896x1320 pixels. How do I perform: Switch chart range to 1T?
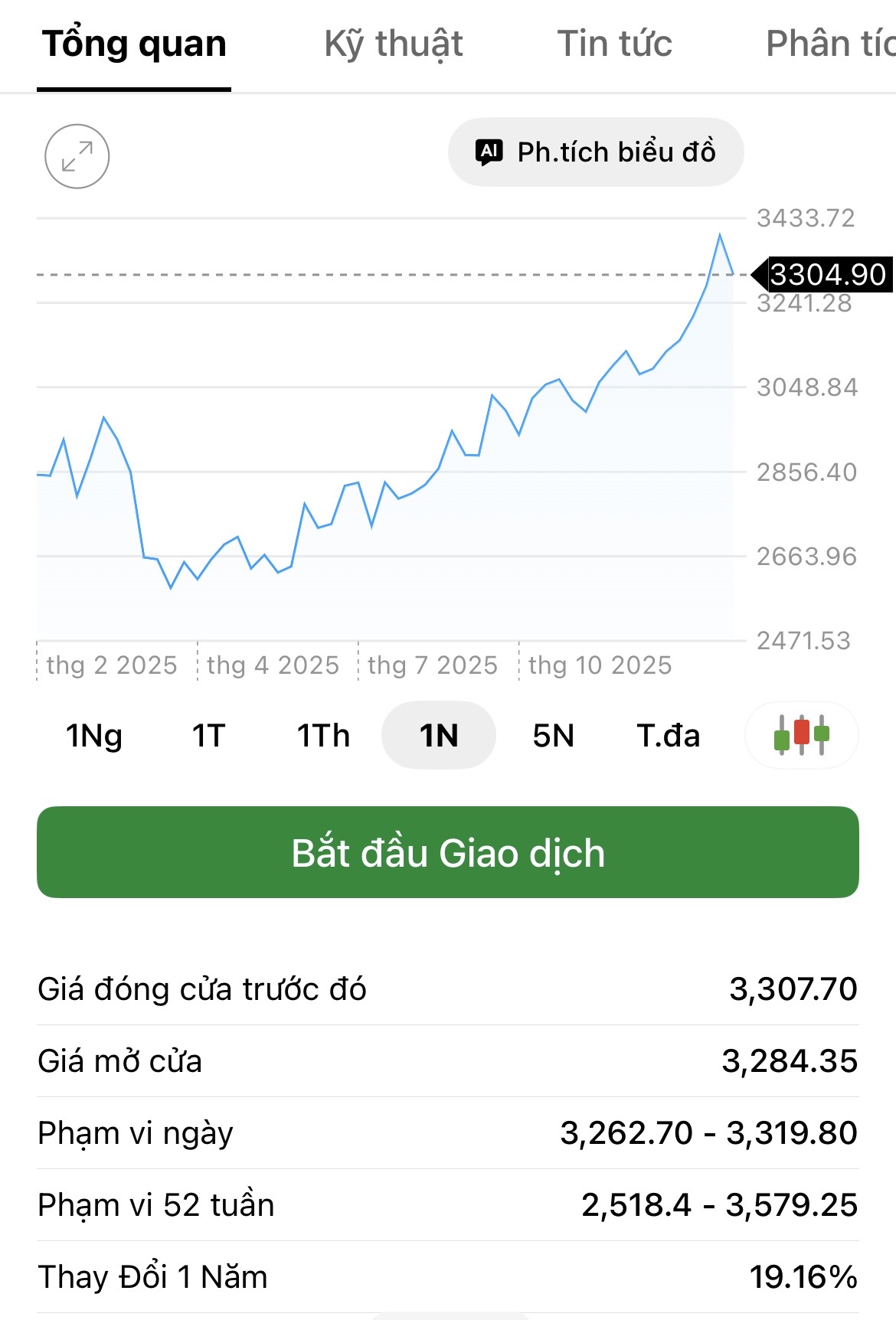click(208, 736)
